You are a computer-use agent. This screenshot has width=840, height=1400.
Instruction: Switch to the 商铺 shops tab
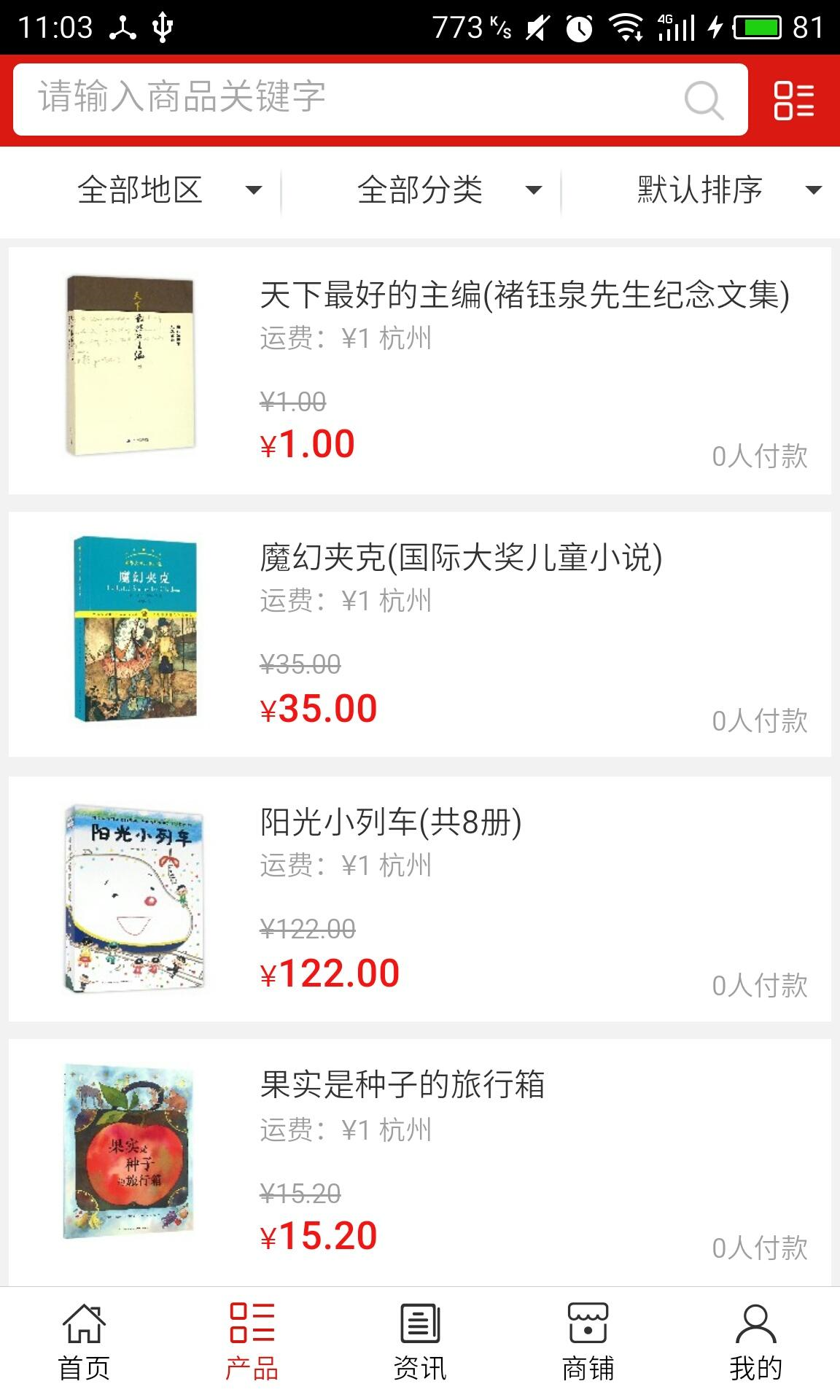588,1343
